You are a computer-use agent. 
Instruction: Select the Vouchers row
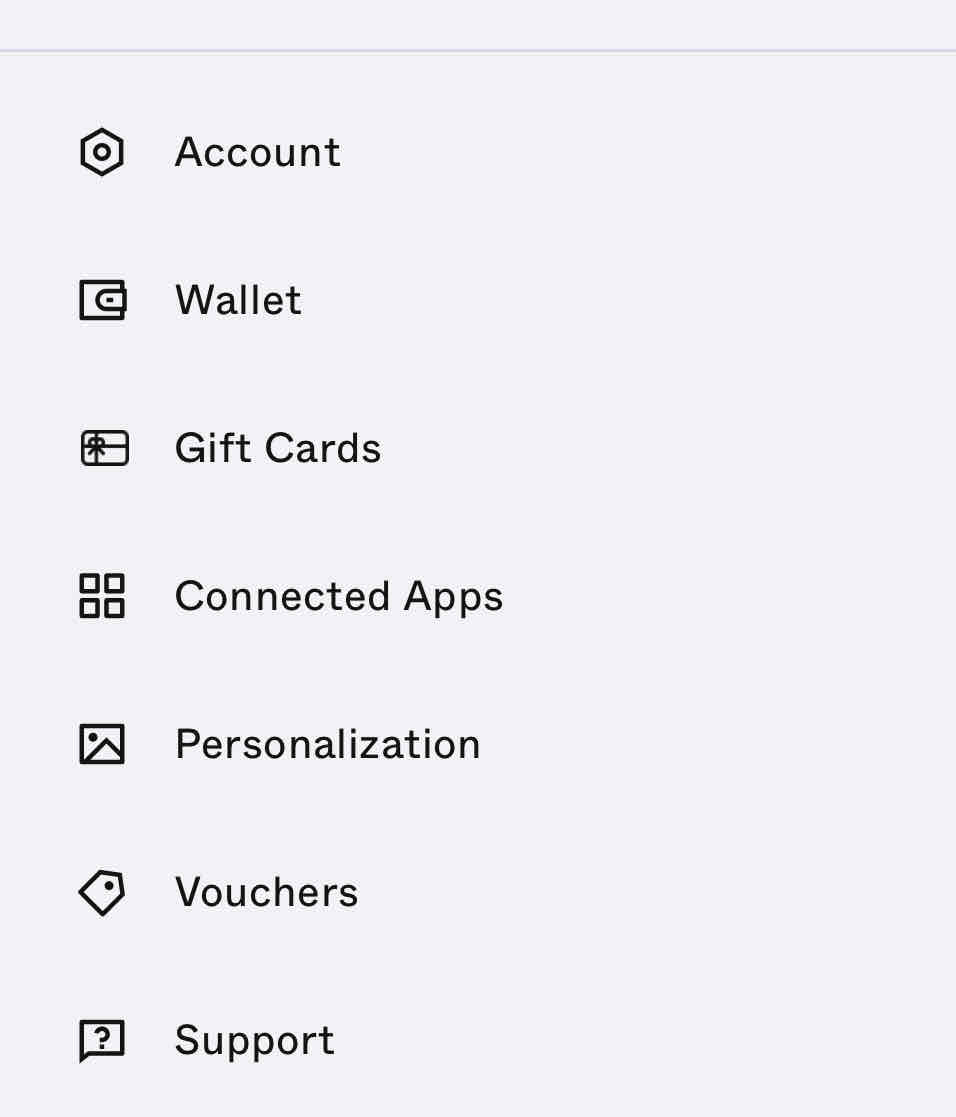pos(266,893)
